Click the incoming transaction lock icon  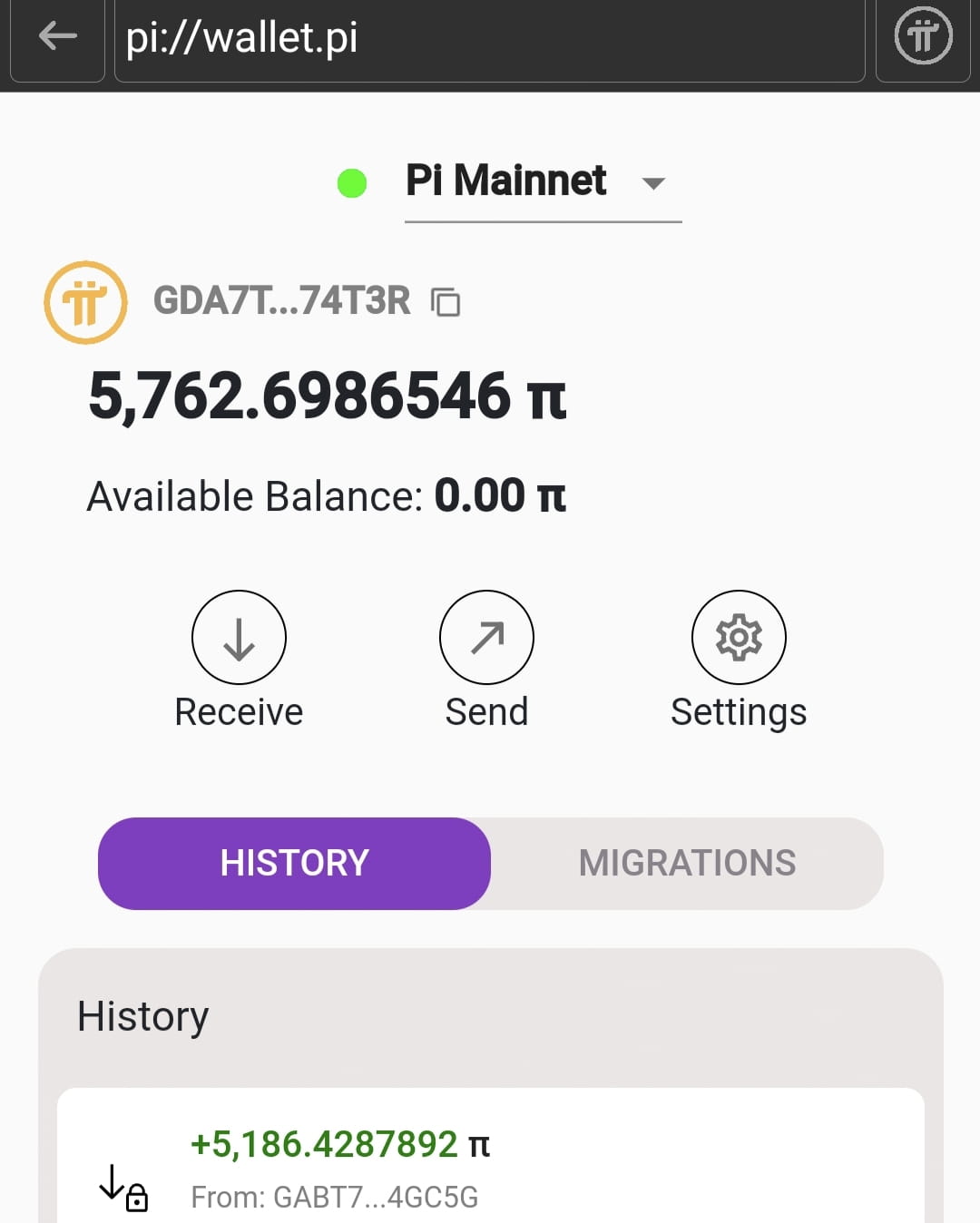click(136, 1198)
